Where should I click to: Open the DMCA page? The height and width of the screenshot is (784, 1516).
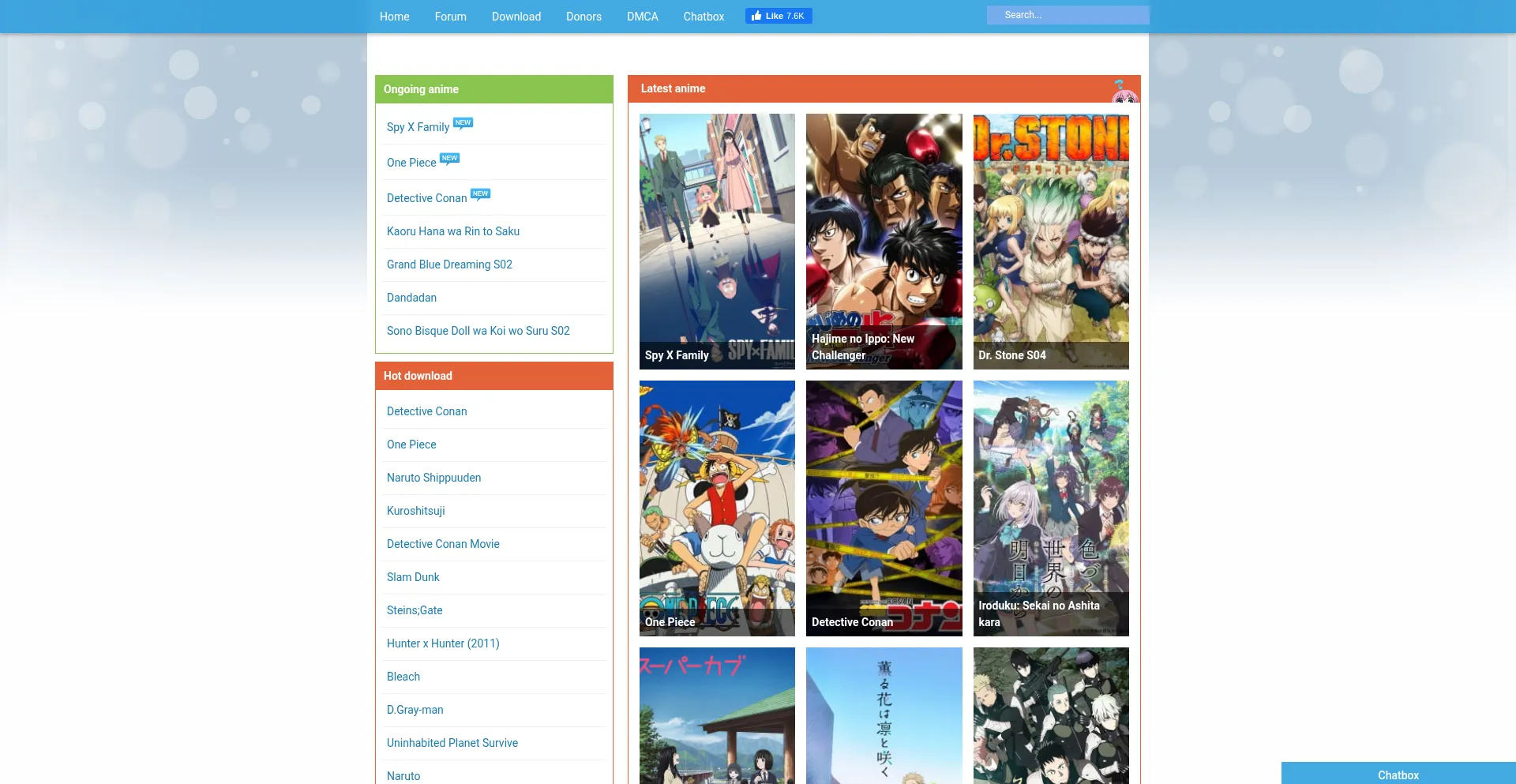(642, 17)
